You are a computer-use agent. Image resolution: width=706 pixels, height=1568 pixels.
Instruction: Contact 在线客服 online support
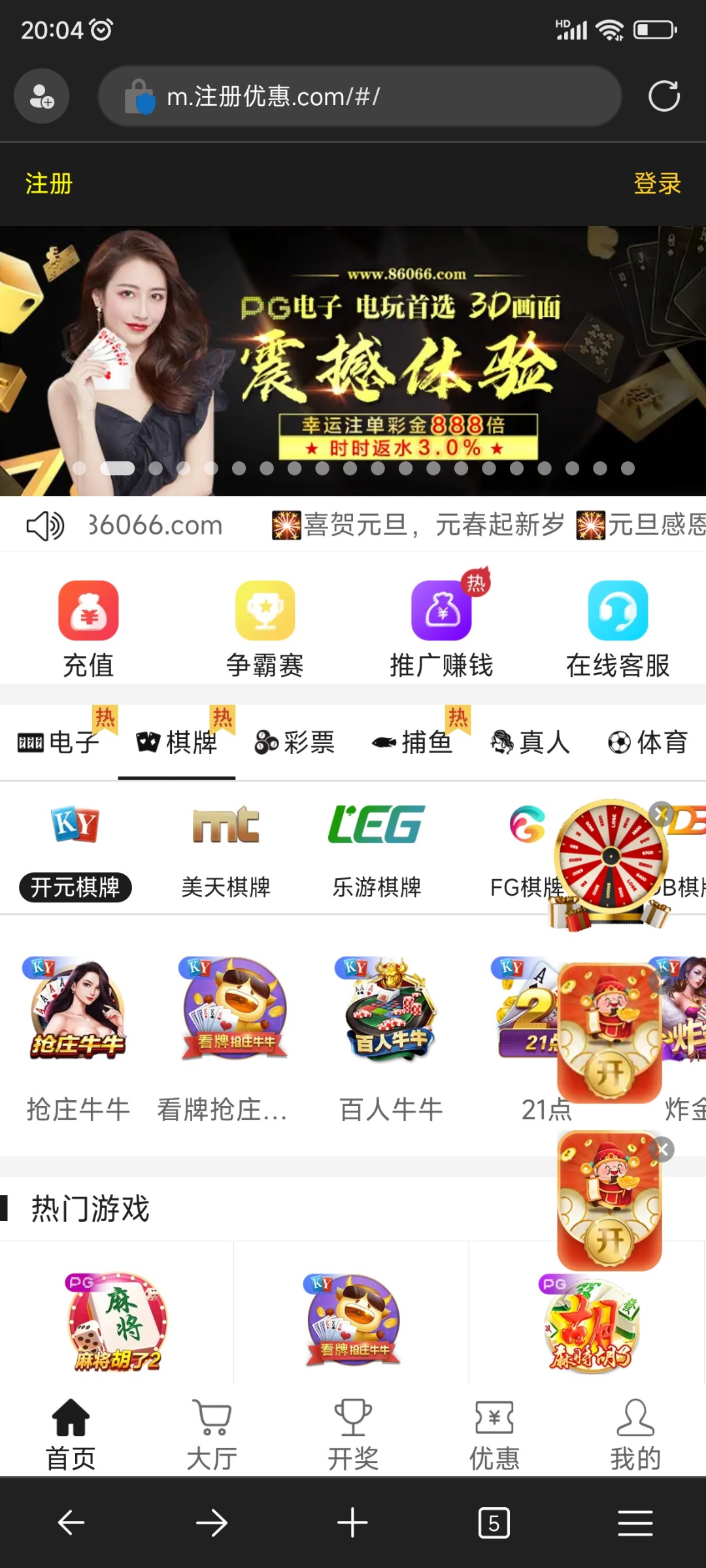coord(618,629)
